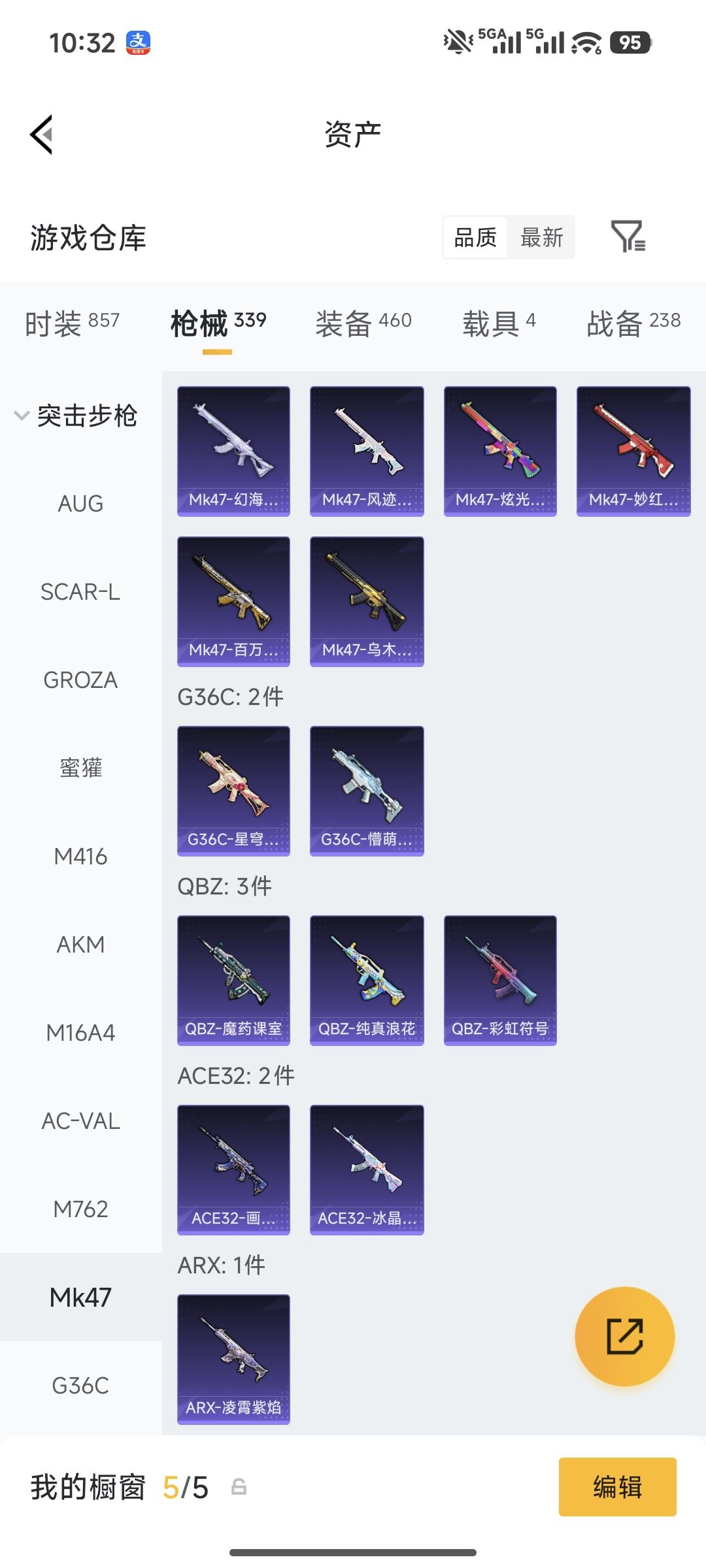Open the Mk47-炫光 skin tile
Viewport: 706px width, 1568px height.
point(500,451)
